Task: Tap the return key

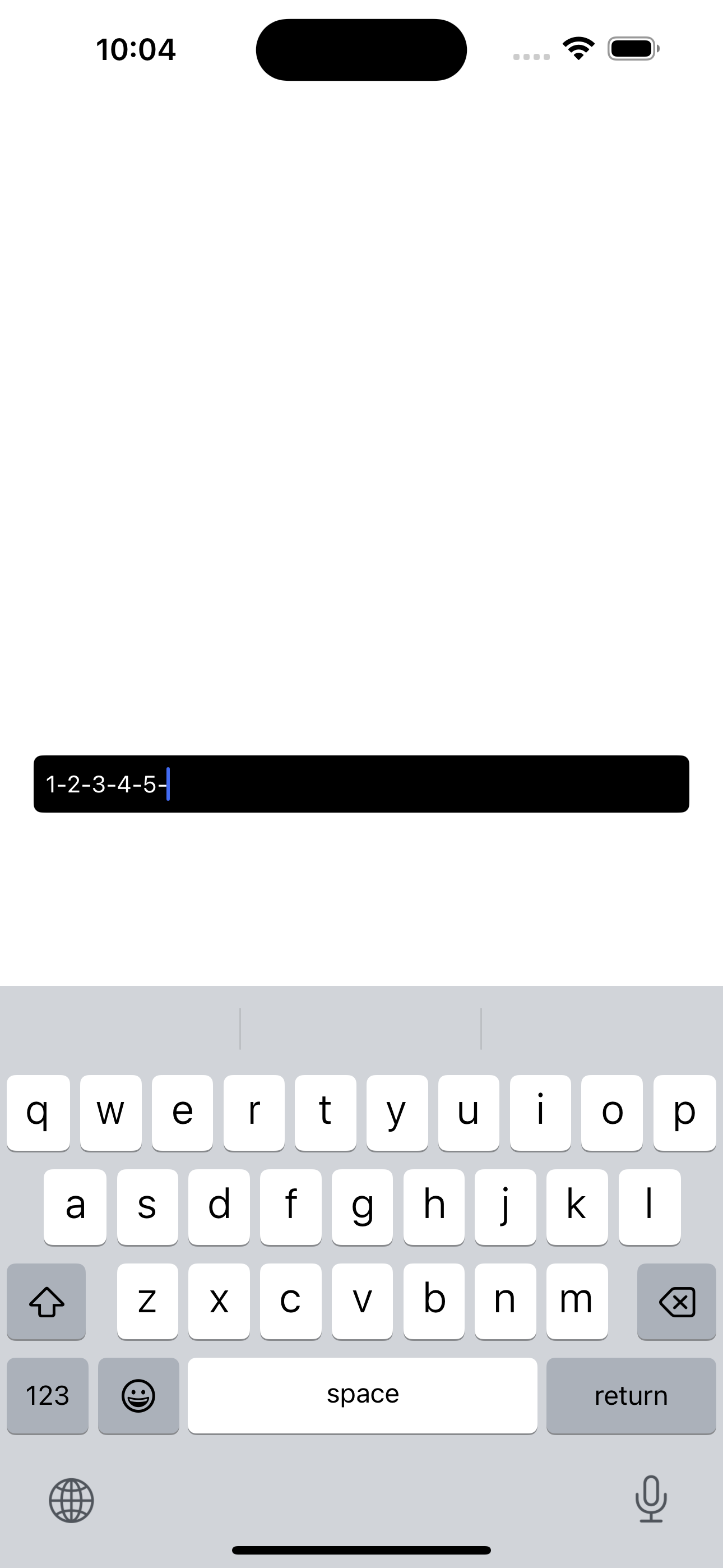Action: (631, 1395)
